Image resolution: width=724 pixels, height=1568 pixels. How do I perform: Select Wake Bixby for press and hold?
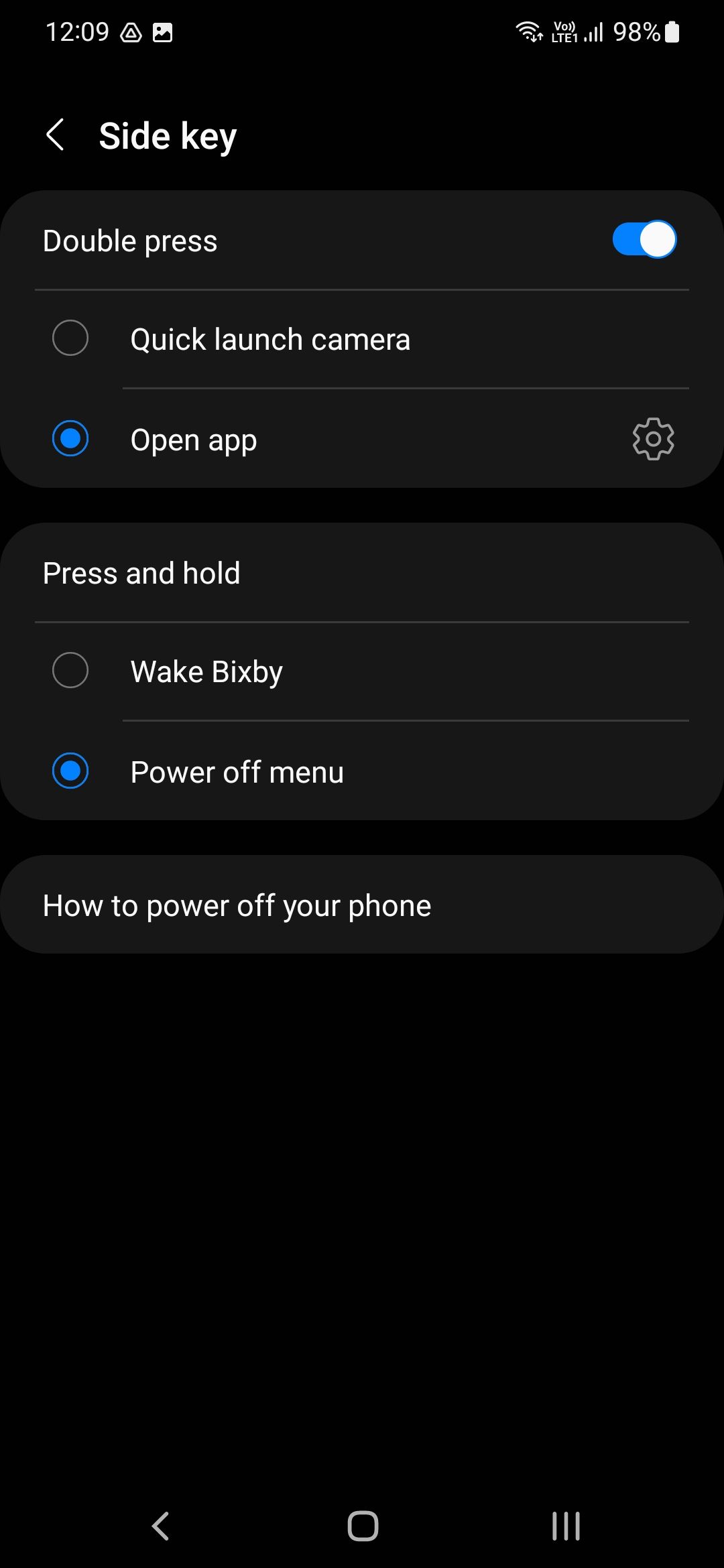[70, 671]
